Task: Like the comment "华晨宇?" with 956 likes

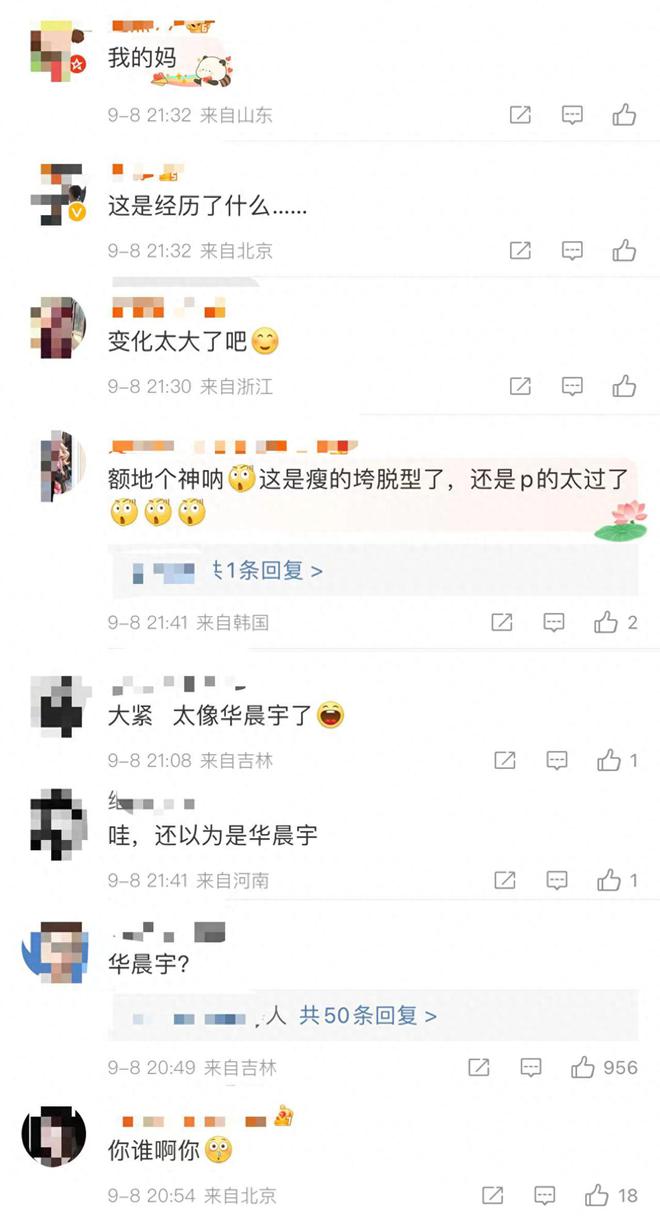Action: [x=583, y=1068]
